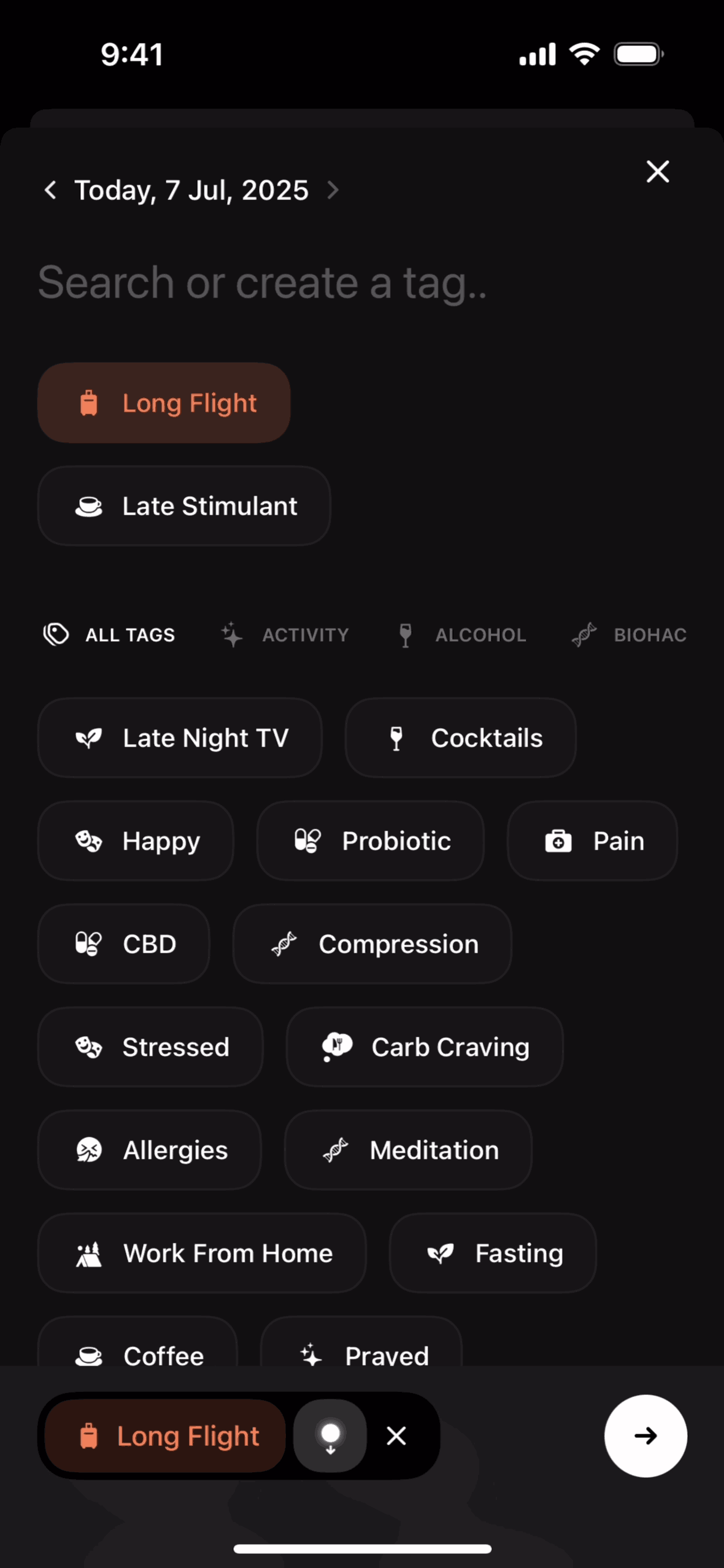Viewport: 724px width, 1568px height.
Task: Choose the Probiotic tag
Action: [x=370, y=841]
